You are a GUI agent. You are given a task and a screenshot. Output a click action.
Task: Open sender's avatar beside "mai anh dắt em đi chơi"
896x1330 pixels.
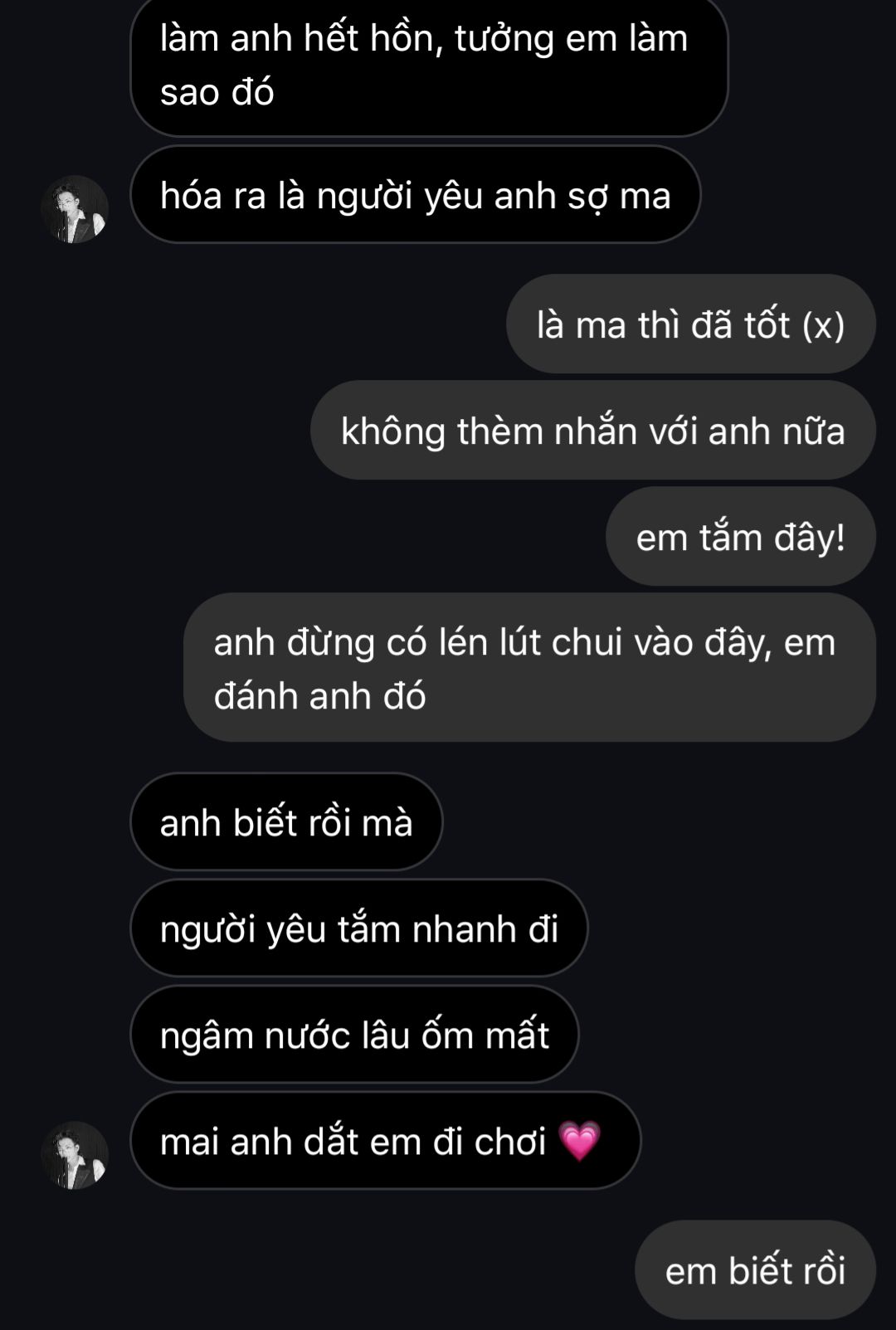click(x=75, y=1155)
